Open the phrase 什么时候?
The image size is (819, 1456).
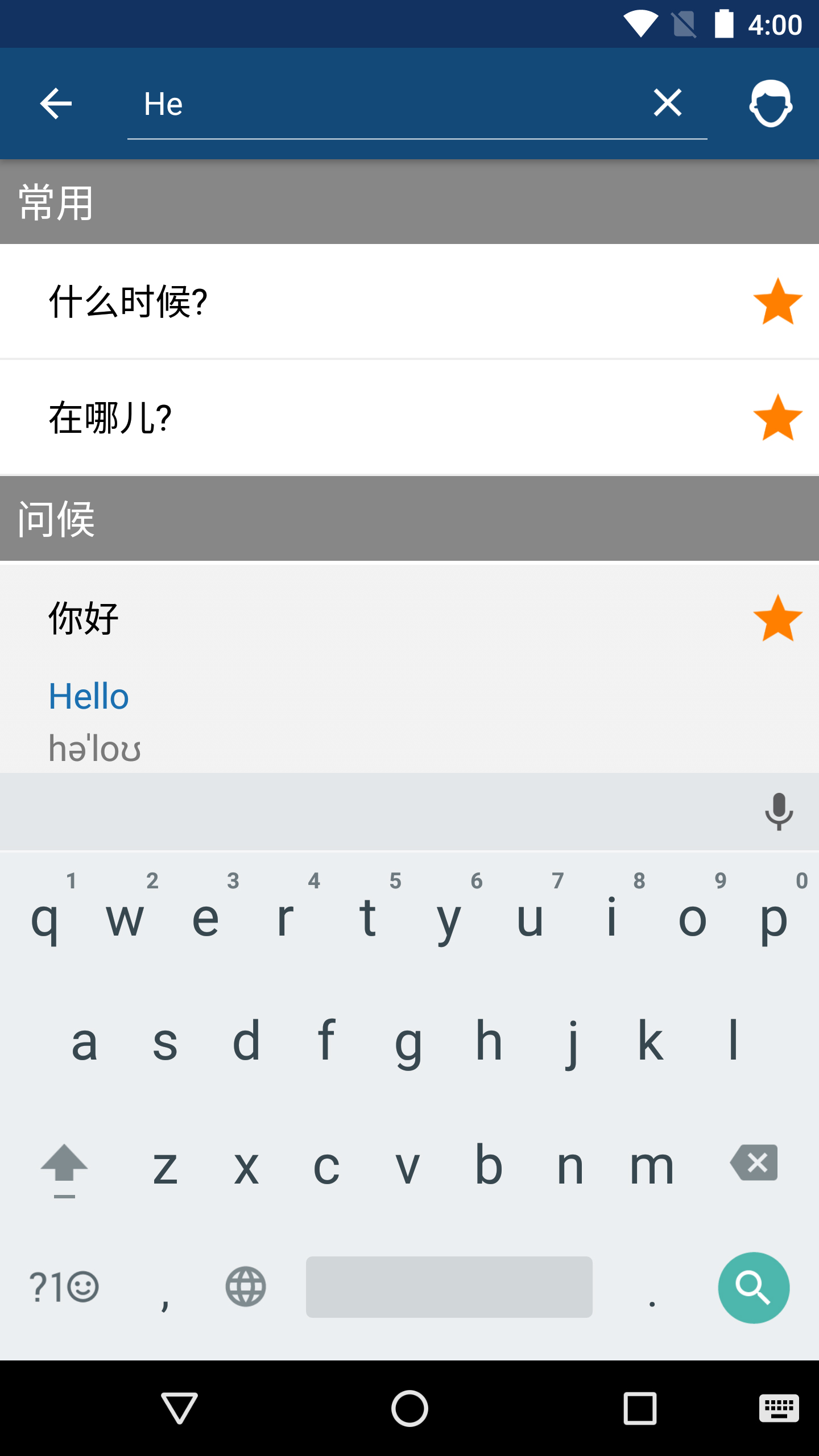click(341, 301)
